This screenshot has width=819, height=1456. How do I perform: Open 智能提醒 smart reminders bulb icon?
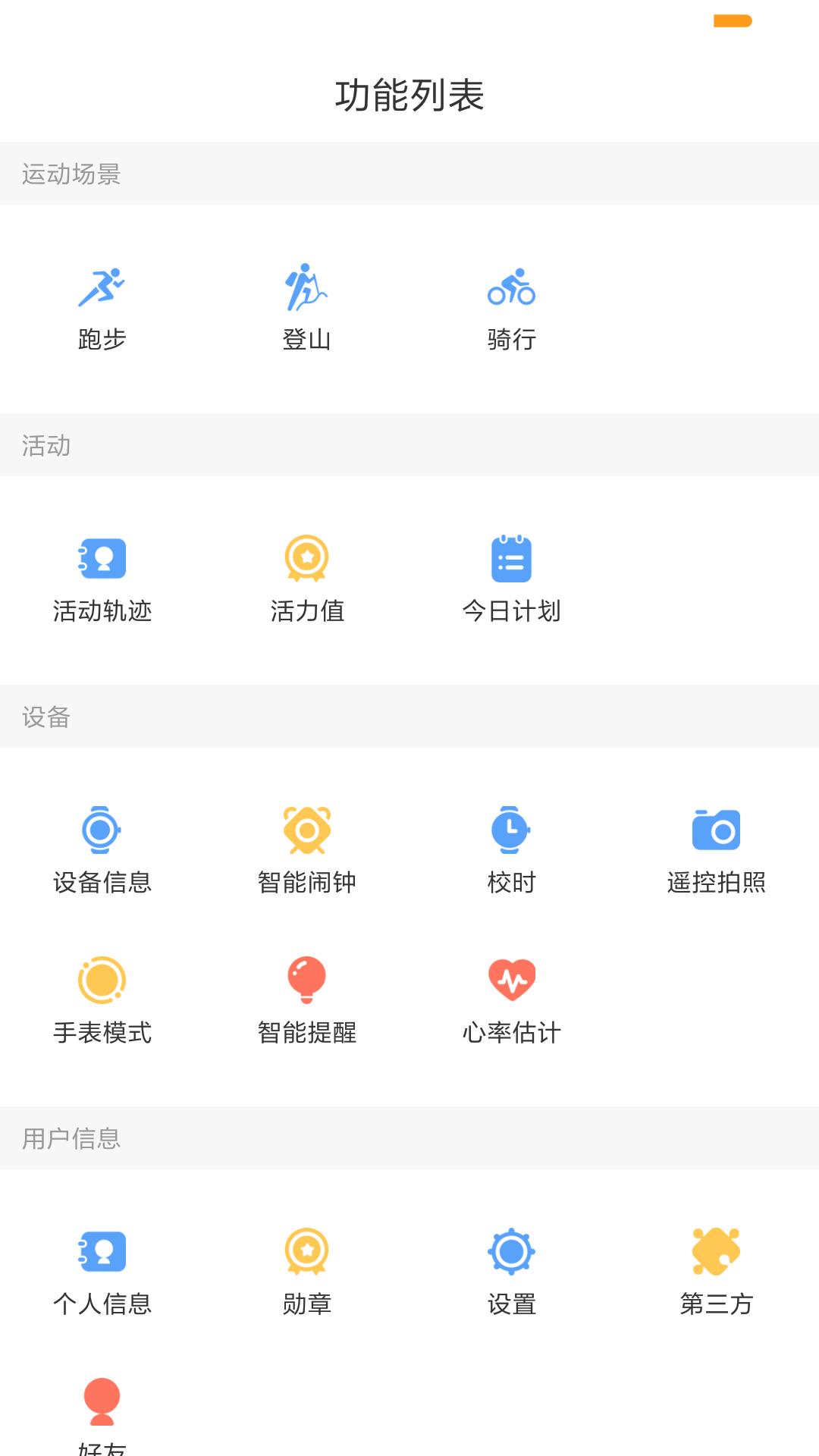point(306,980)
